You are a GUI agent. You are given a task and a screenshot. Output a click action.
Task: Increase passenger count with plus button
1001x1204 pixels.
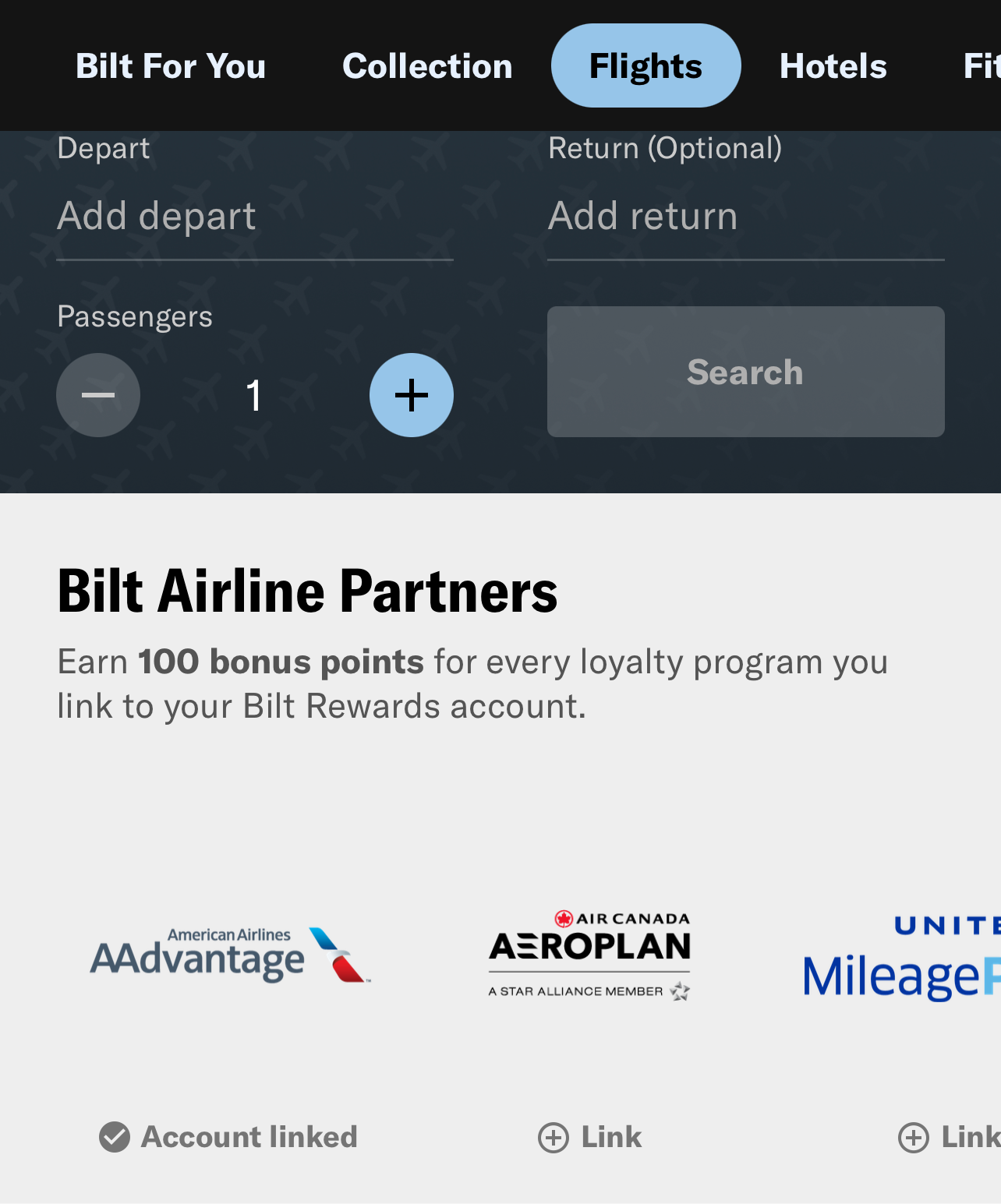[x=411, y=395]
